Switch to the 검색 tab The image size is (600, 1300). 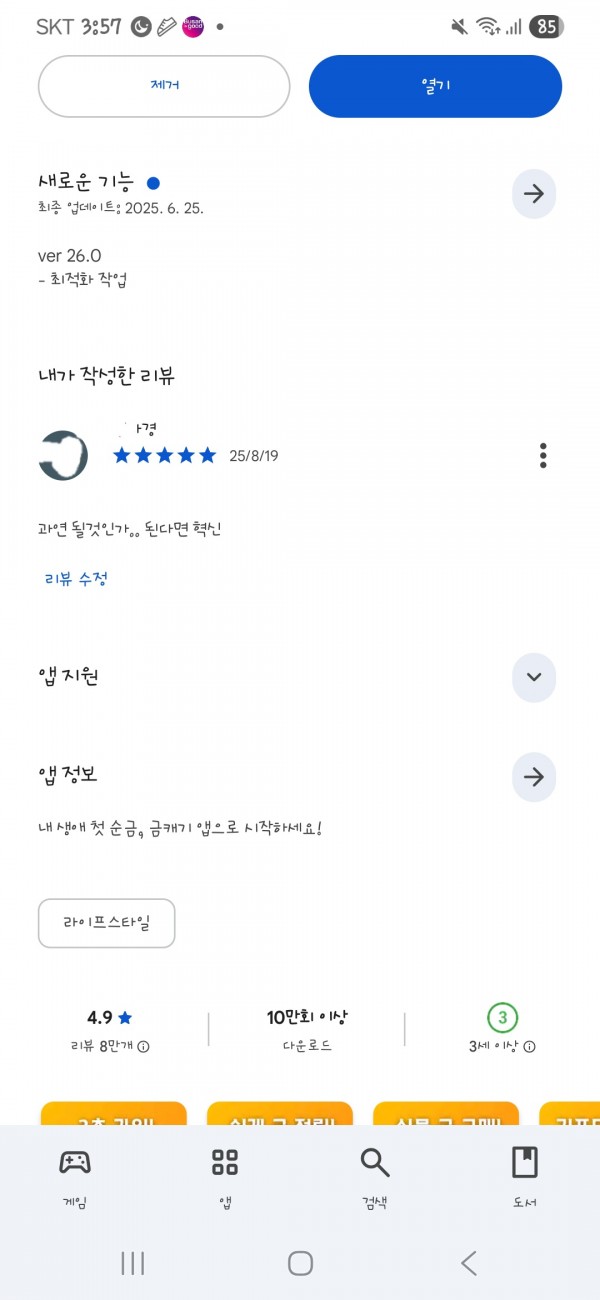[375, 1177]
